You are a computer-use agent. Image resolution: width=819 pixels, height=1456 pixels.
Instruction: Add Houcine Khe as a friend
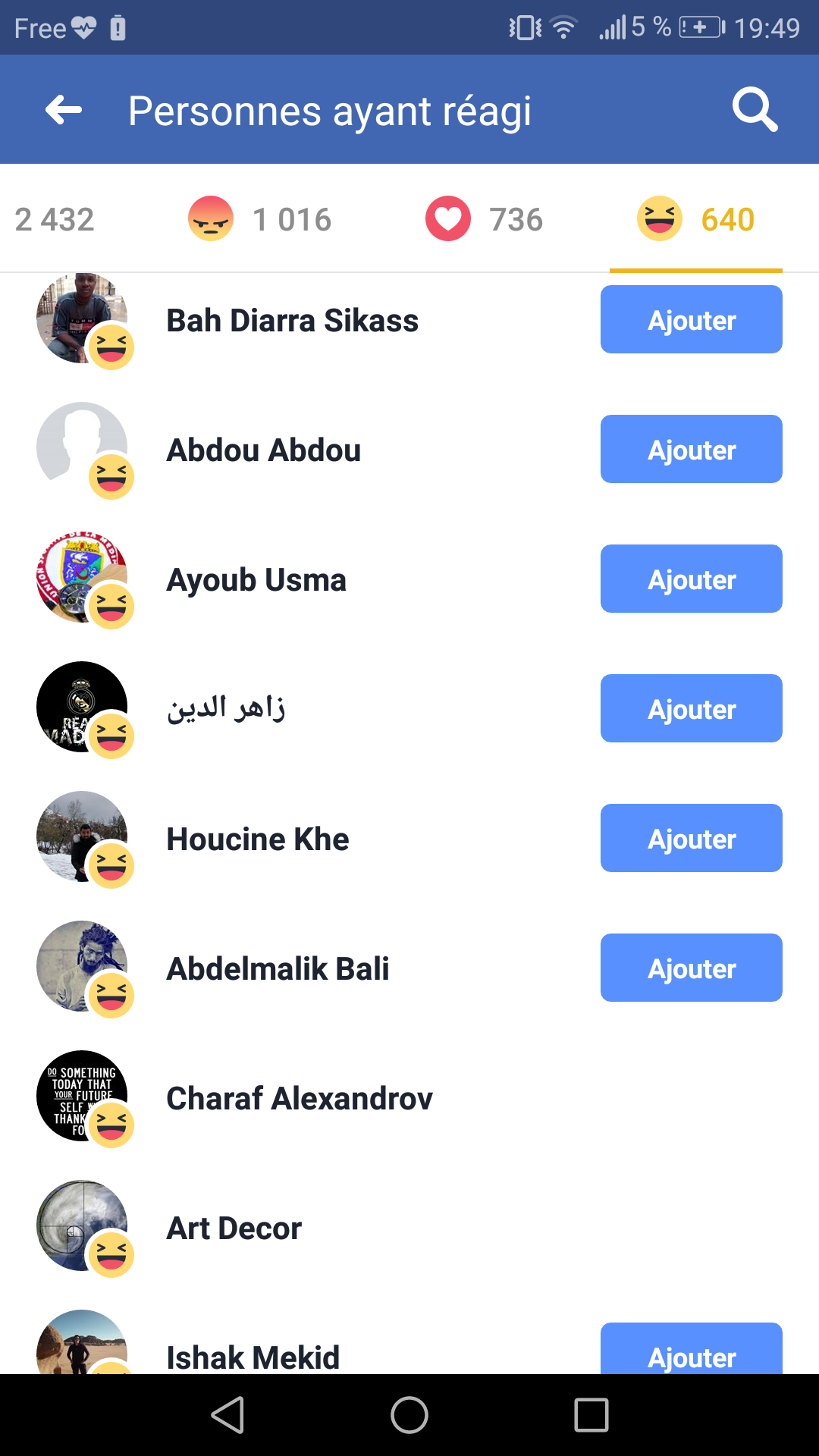tap(691, 839)
